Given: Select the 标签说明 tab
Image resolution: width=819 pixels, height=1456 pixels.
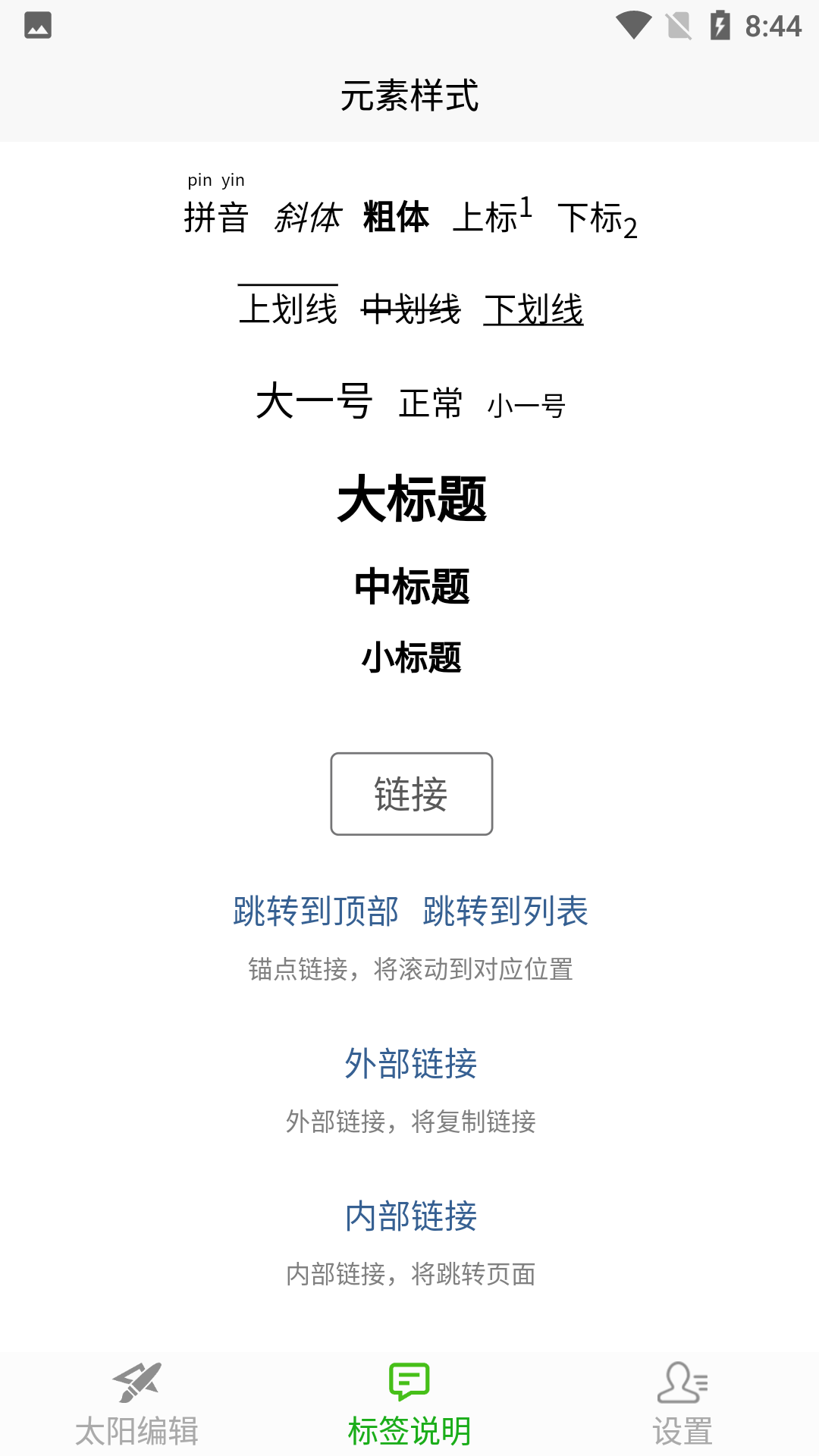Looking at the screenshot, I should point(409,1404).
